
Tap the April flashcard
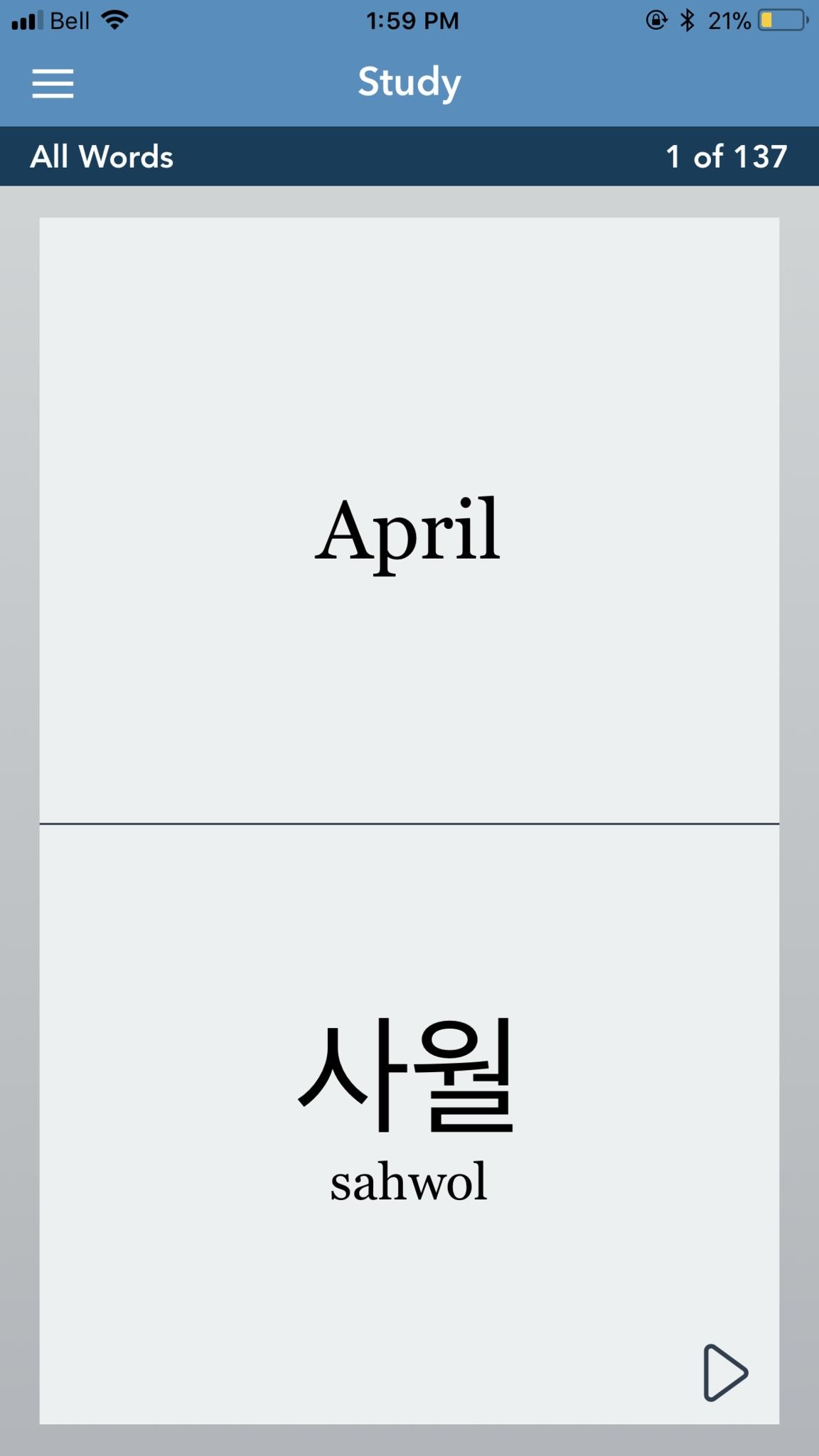tap(409, 530)
